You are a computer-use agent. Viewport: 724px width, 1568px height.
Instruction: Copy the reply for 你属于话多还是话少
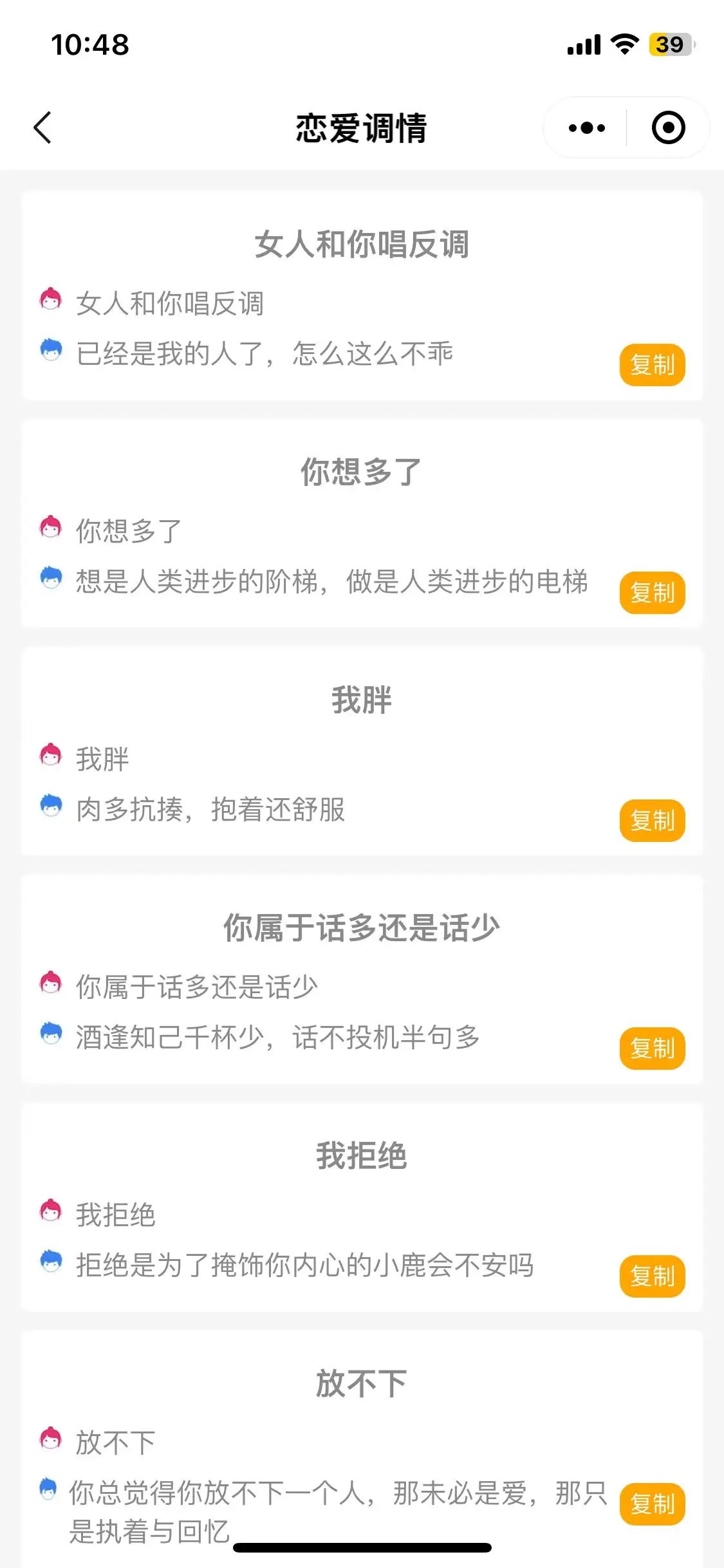point(652,1049)
